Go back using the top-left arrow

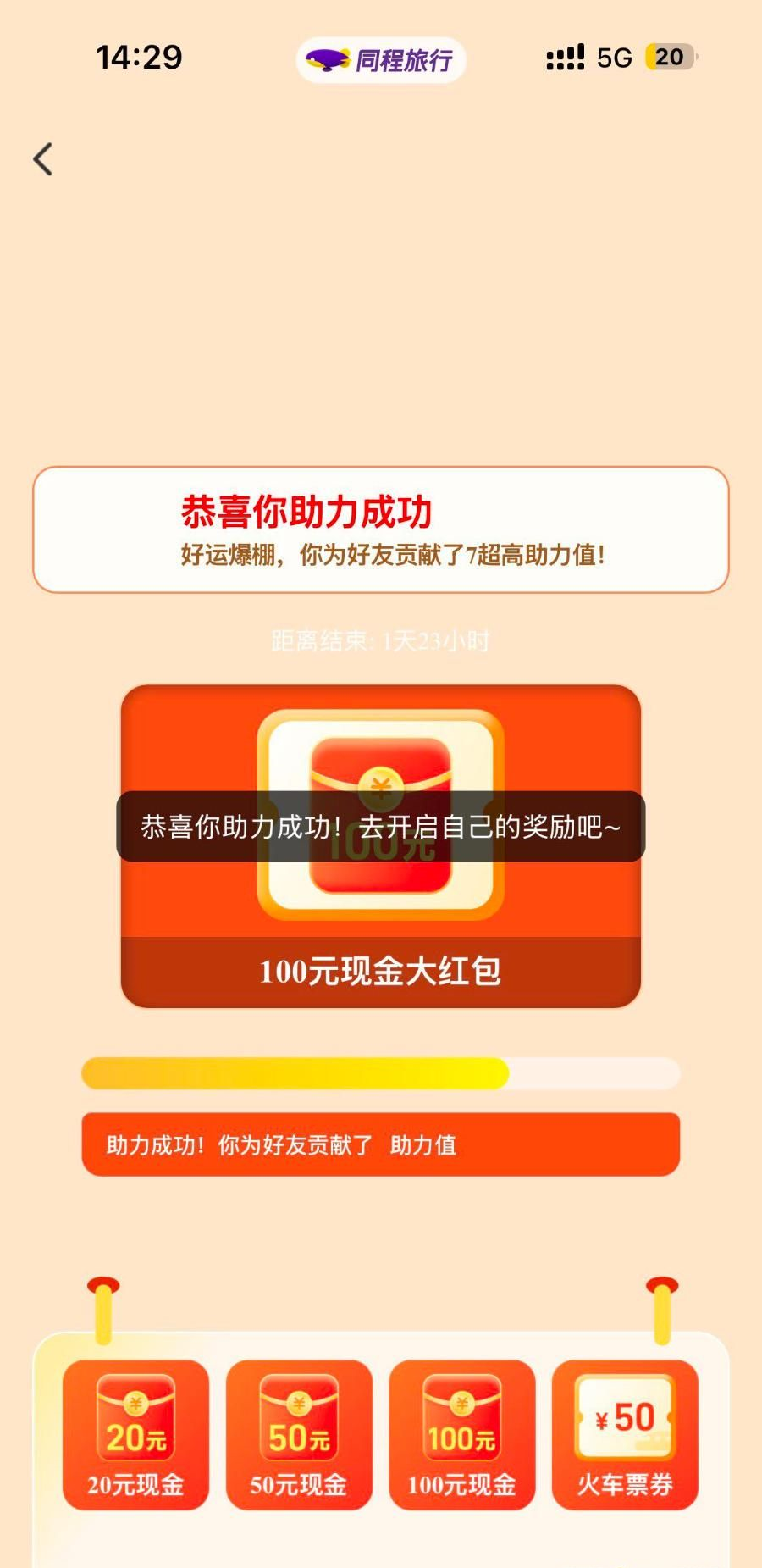[x=42, y=159]
